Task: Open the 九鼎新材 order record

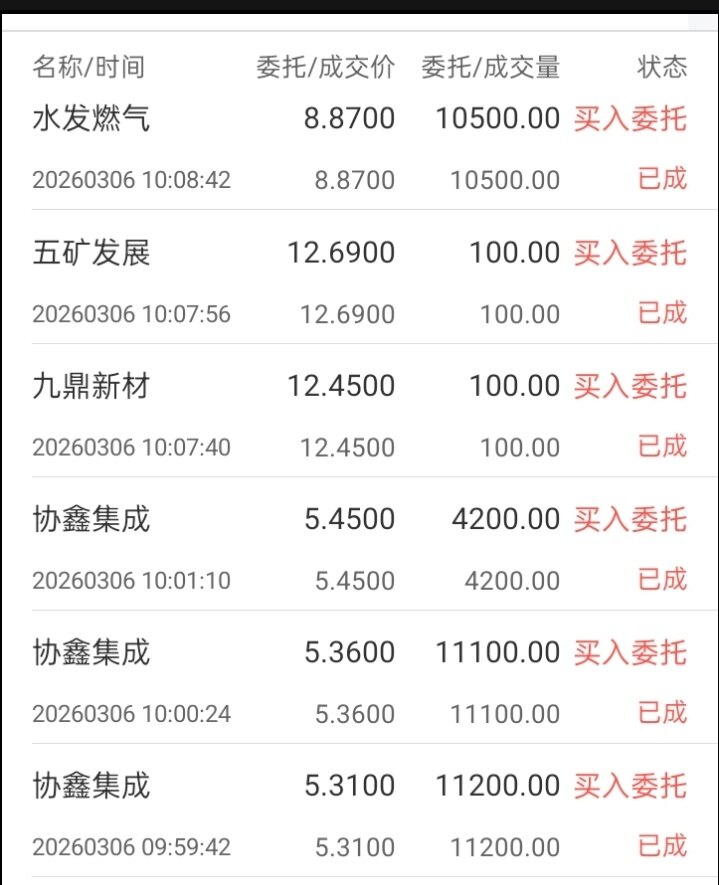Action: pyautogui.click(x=359, y=414)
